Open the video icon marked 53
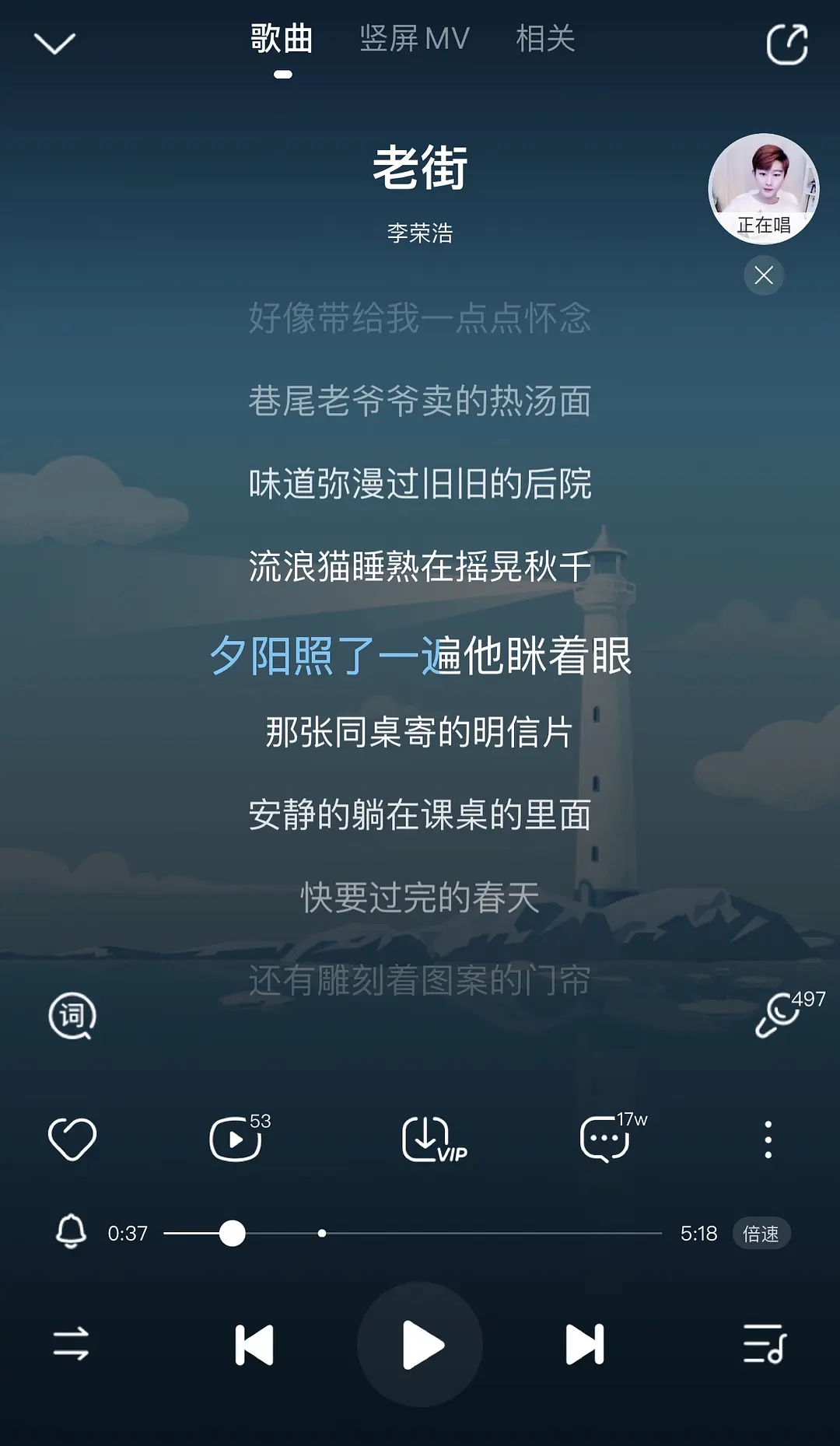 click(239, 1138)
